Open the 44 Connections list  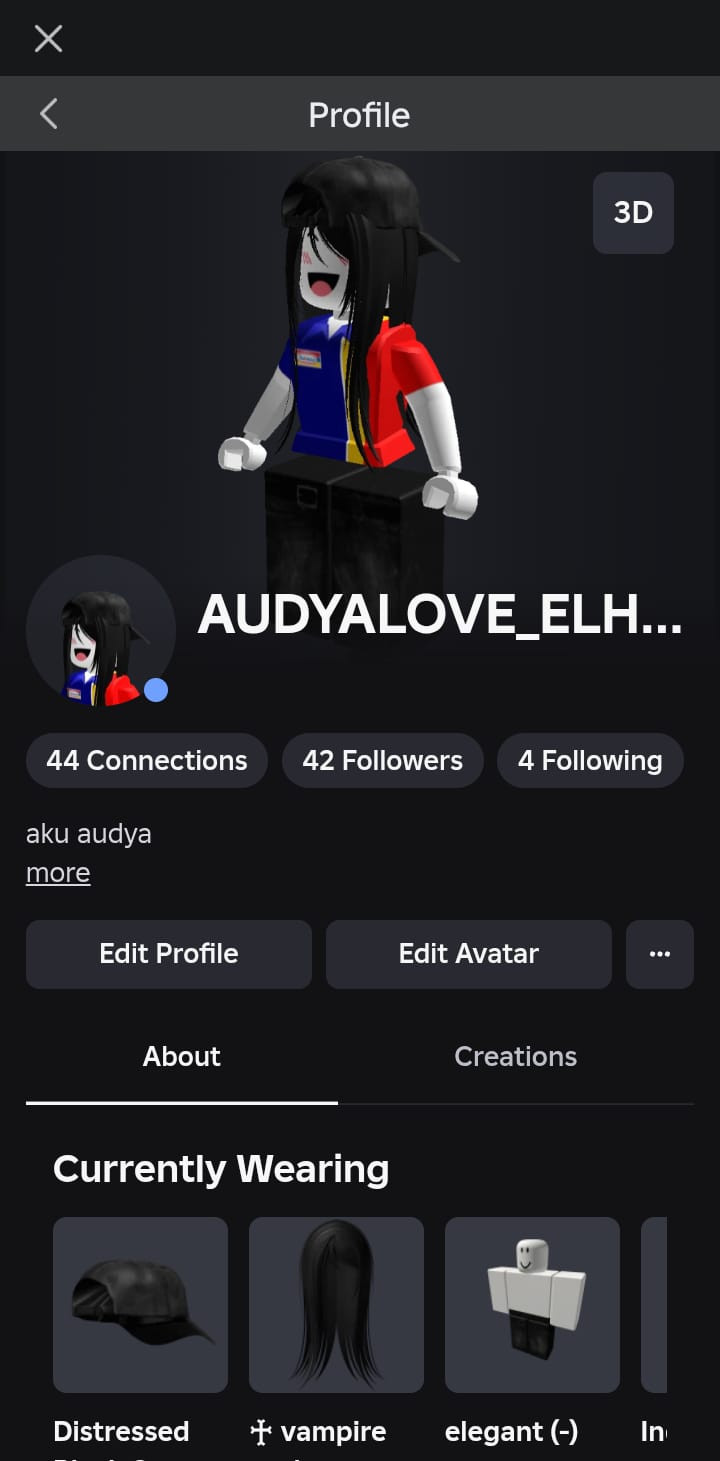(146, 760)
